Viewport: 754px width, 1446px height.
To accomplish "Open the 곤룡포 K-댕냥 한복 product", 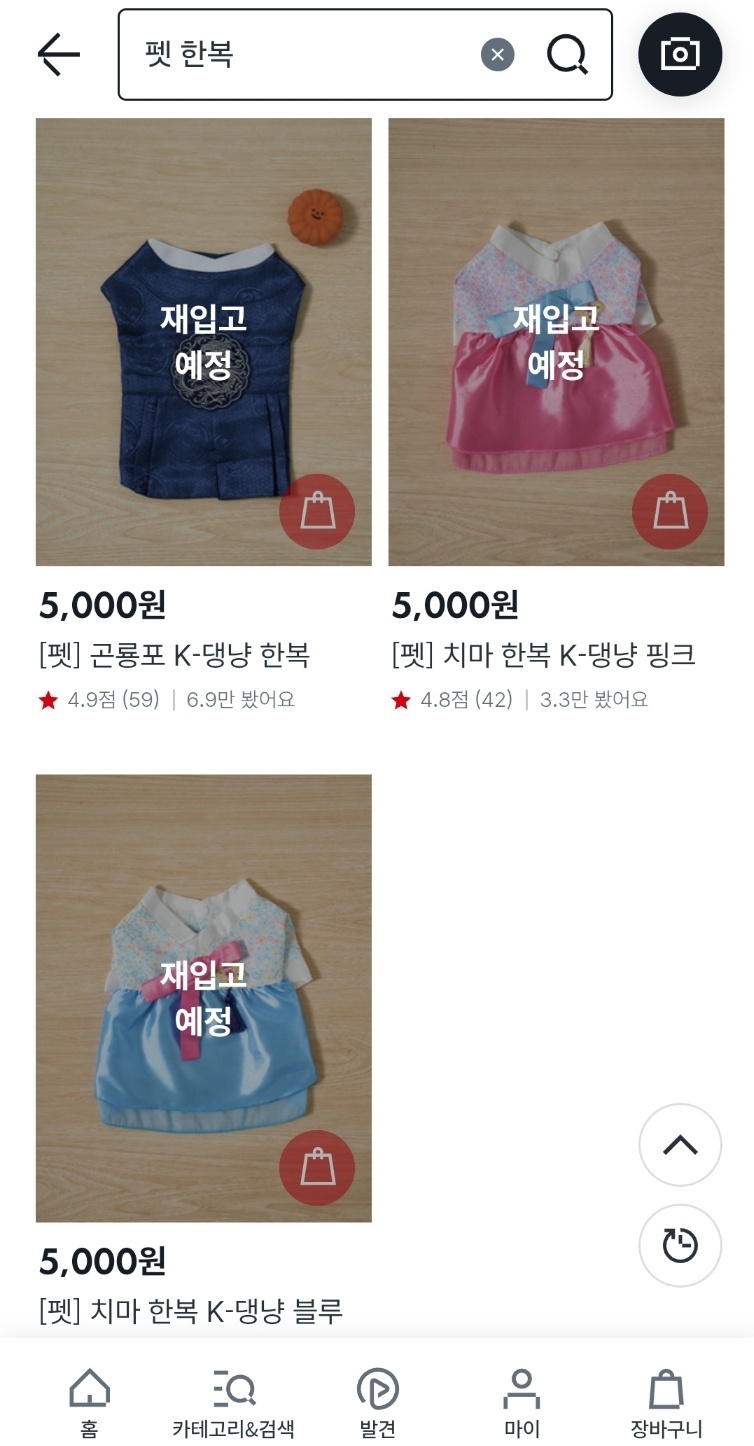I will click(x=203, y=340).
